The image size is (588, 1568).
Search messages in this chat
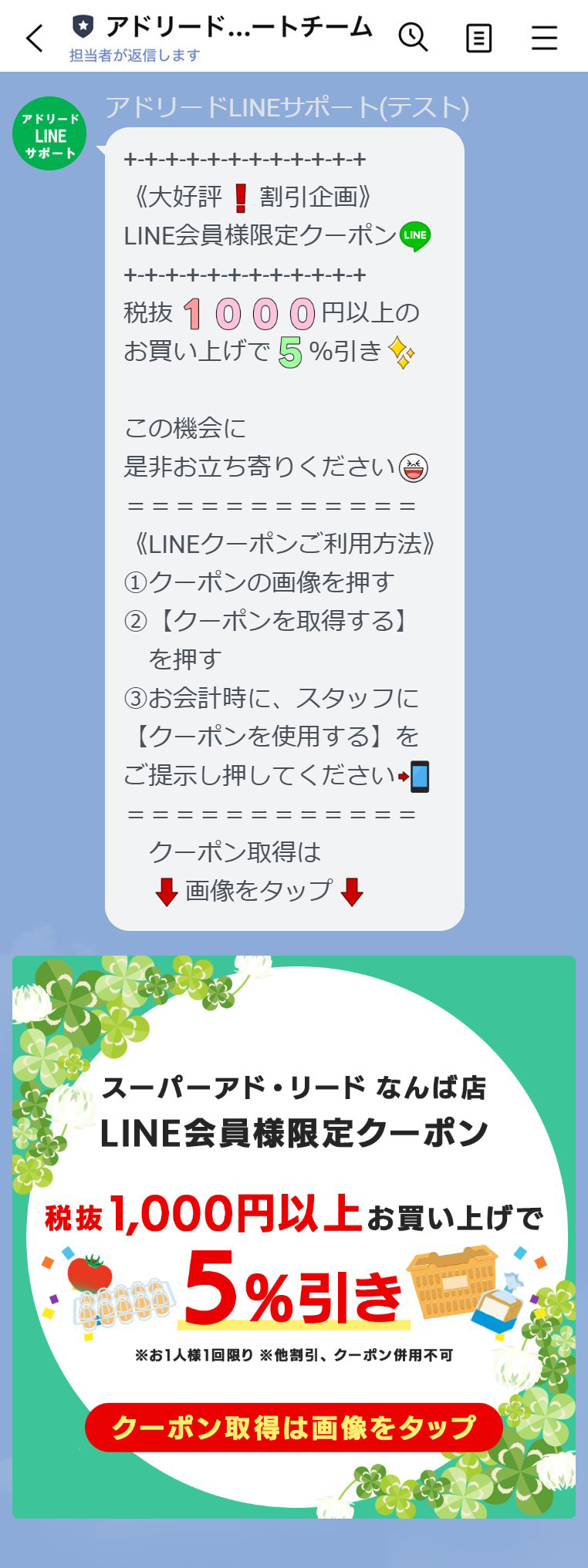click(x=413, y=37)
